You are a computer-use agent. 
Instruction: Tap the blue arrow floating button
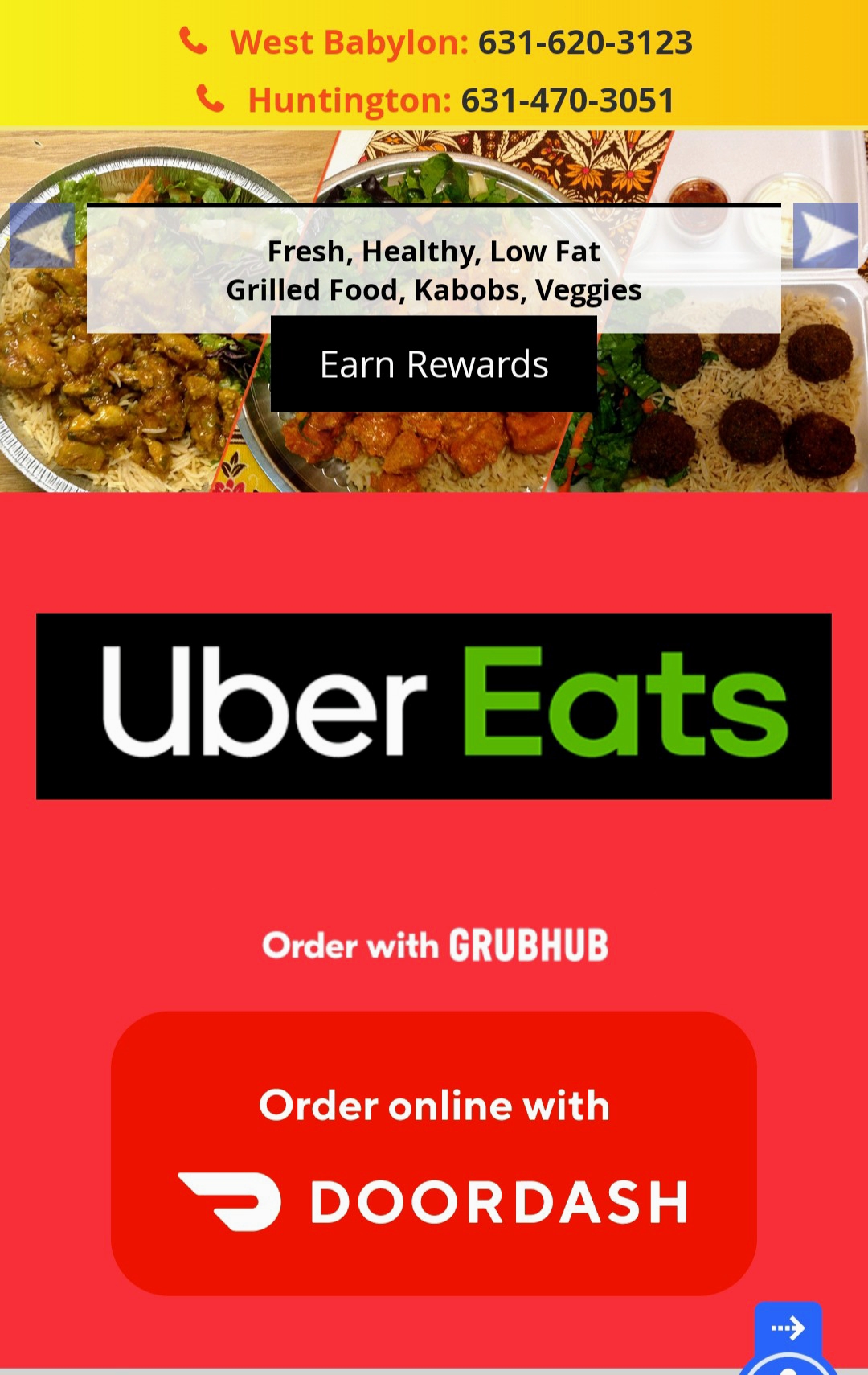pos(788,1328)
